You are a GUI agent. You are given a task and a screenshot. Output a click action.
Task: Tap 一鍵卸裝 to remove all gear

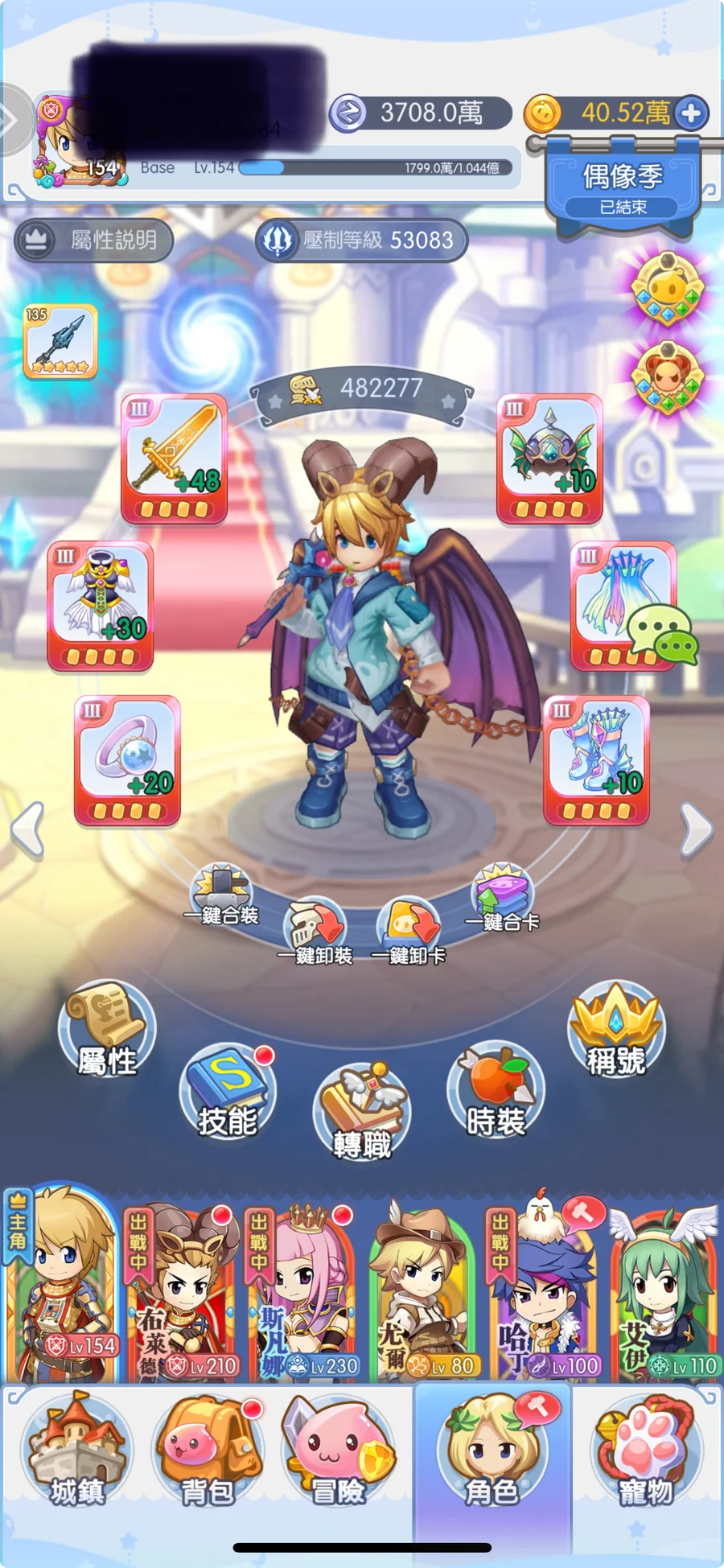pos(315,933)
